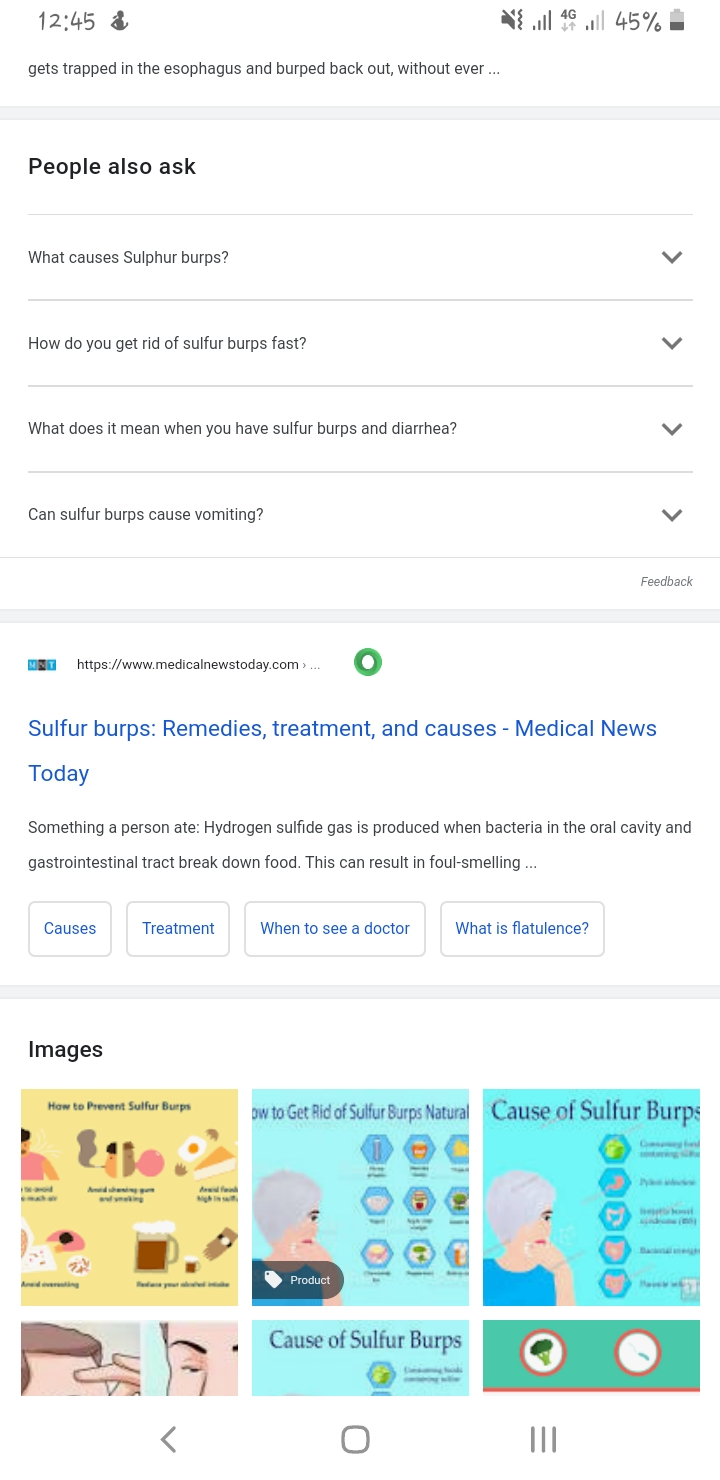
Task: Expand the sulfur burps and diarrhea question
Action: 360,428
